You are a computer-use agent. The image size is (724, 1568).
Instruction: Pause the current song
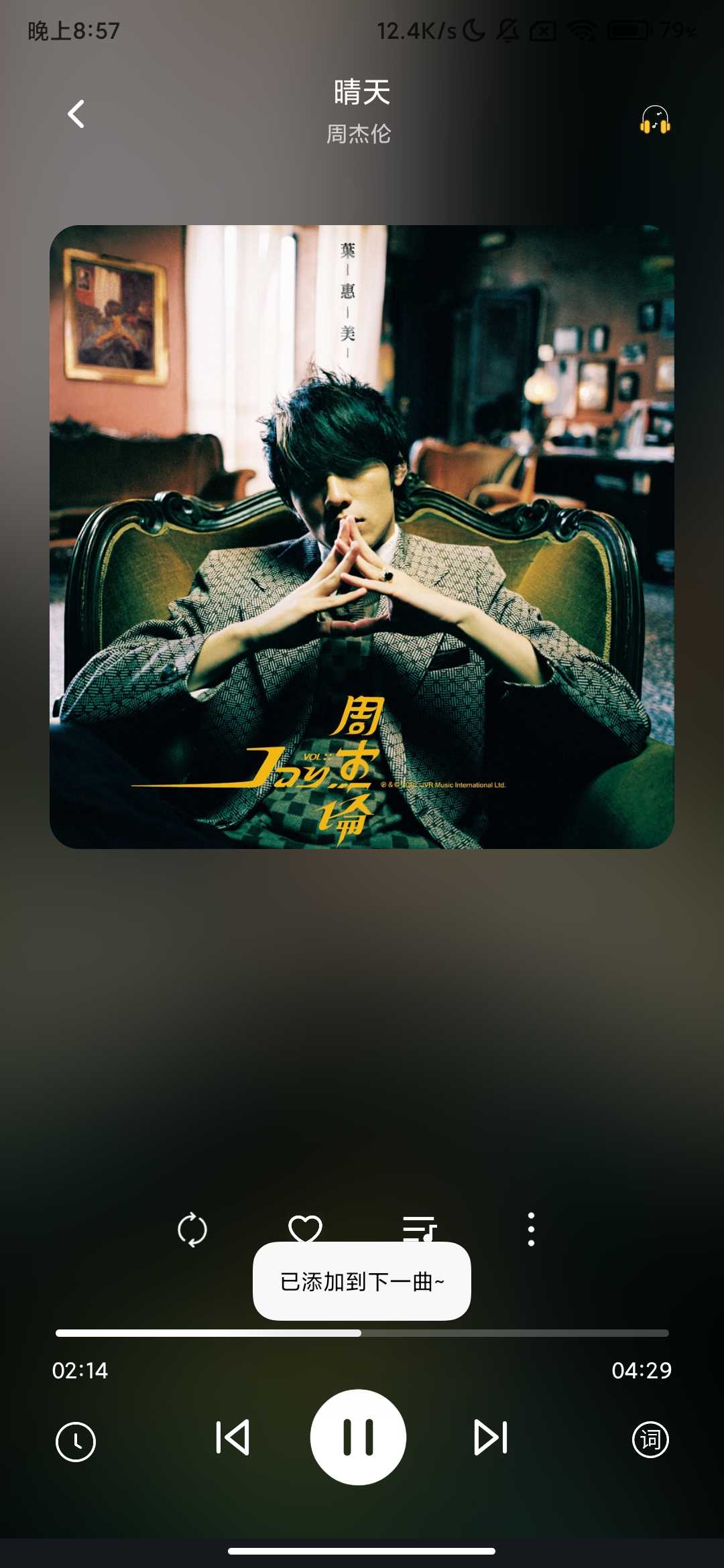[x=358, y=1437]
